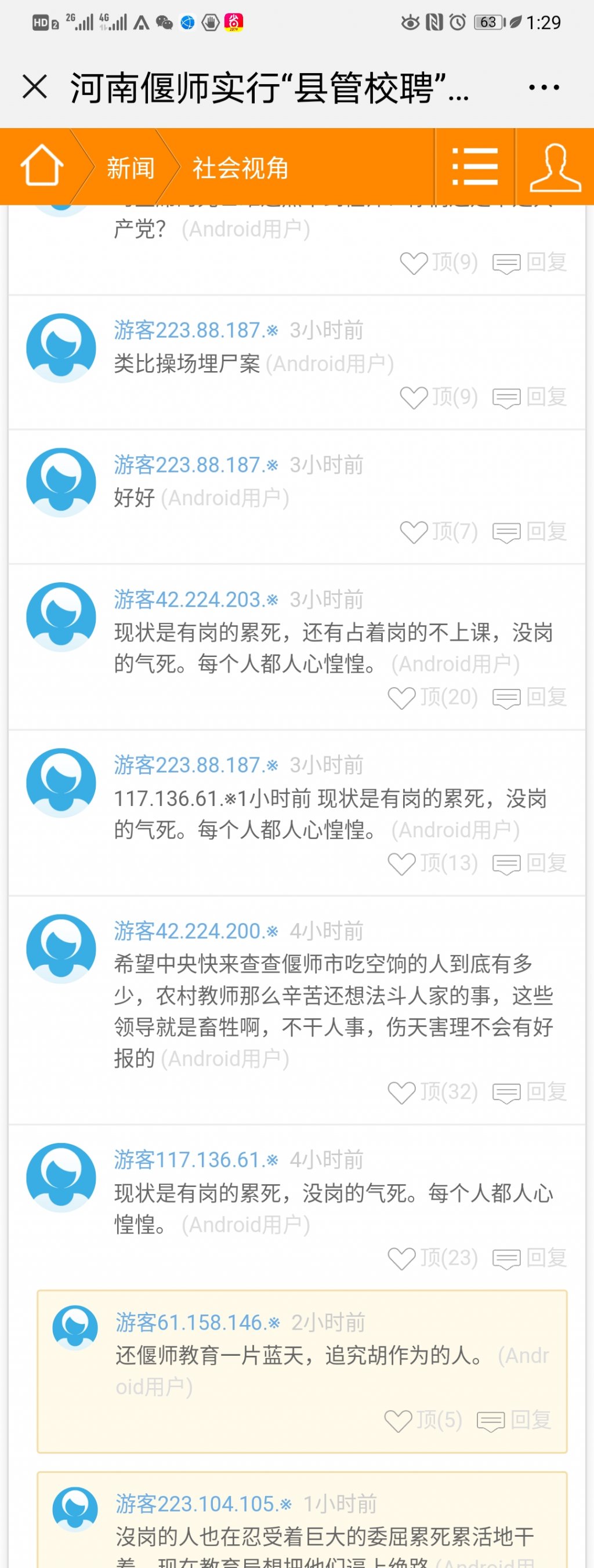Reply to the nested comment with 顶(5)
Screen dimensions: 594x1568
(x=515, y=1420)
